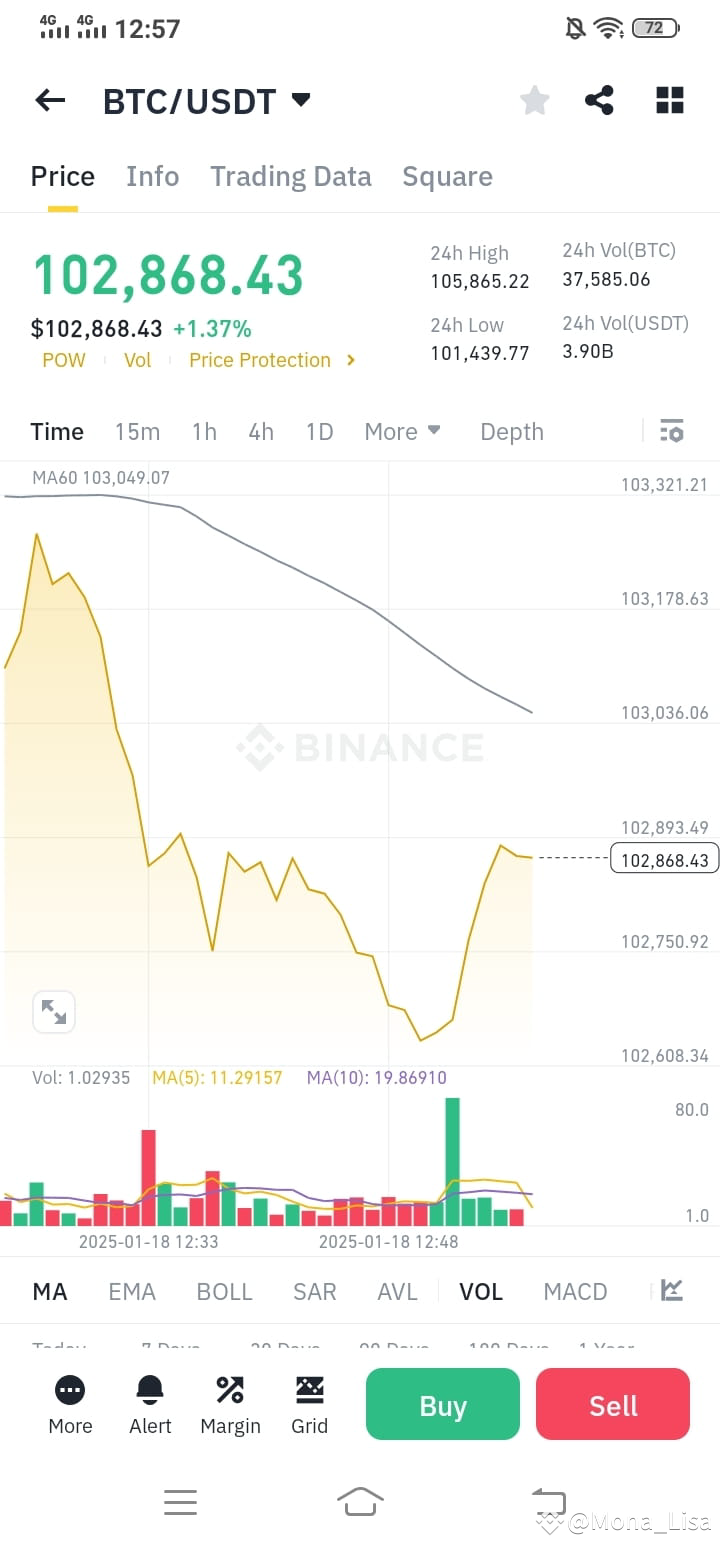Open the Square tab
Screen dimensions: 720x1544
click(447, 176)
